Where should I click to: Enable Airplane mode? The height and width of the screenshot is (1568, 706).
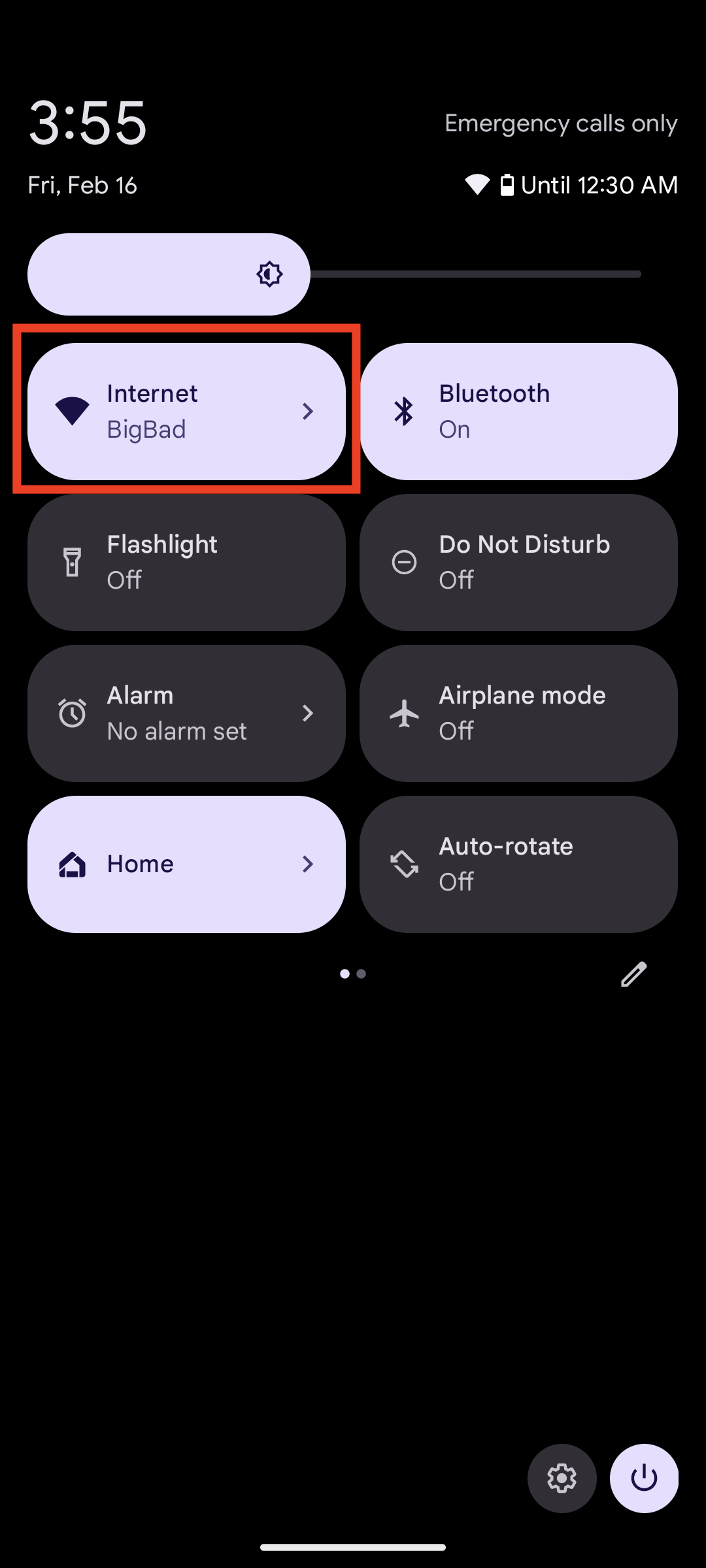518,713
